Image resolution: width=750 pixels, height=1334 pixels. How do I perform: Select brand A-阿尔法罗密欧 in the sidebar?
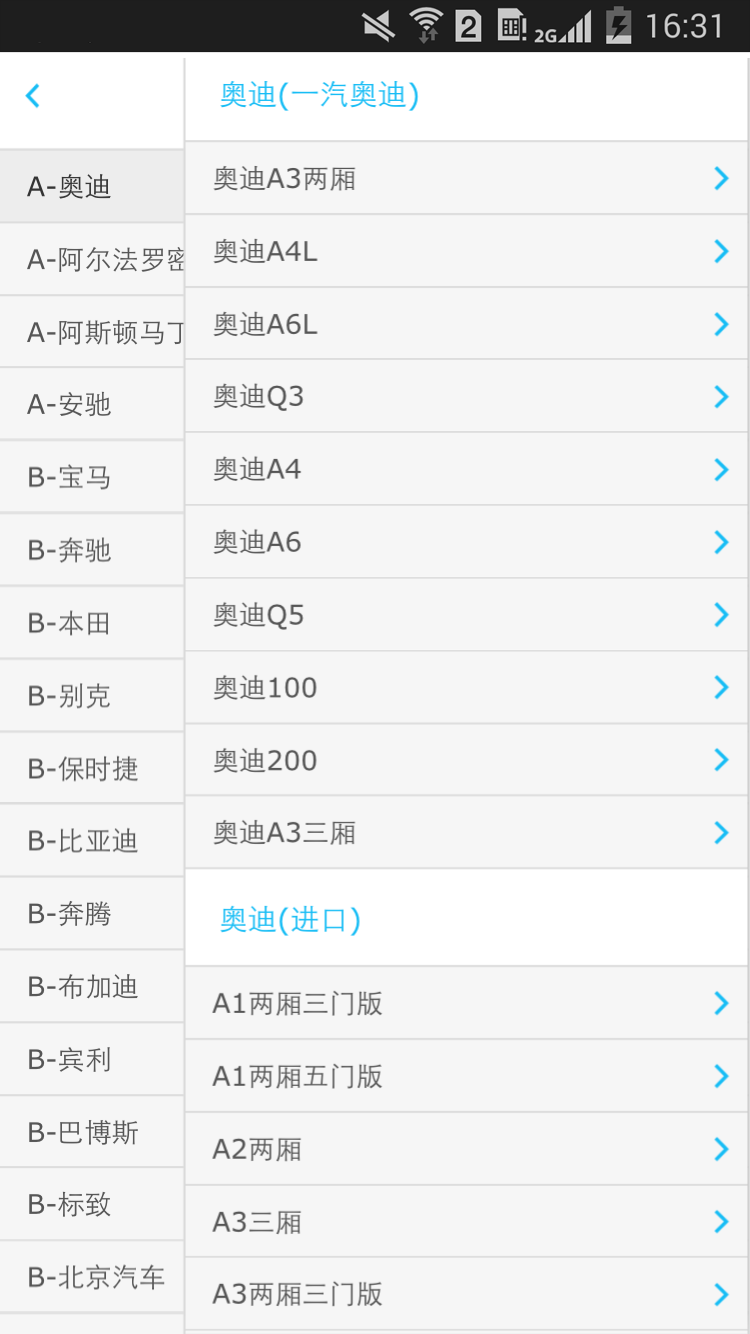tap(92, 260)
